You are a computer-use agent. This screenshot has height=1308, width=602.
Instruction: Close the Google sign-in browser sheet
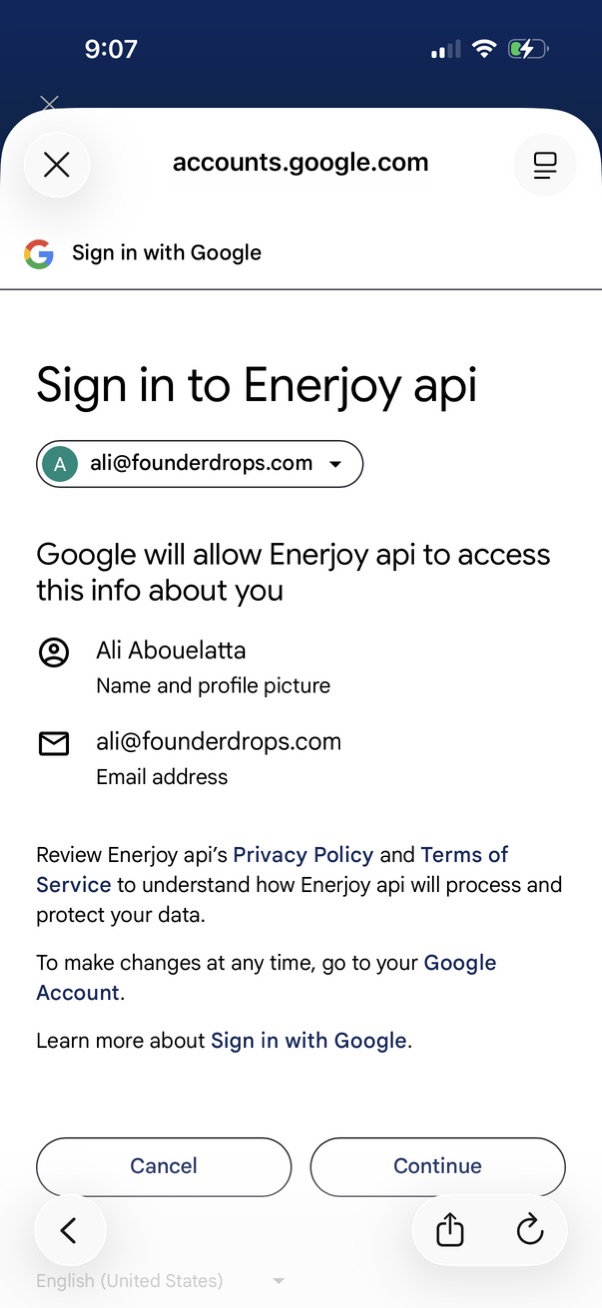click(x=57, y=165)
